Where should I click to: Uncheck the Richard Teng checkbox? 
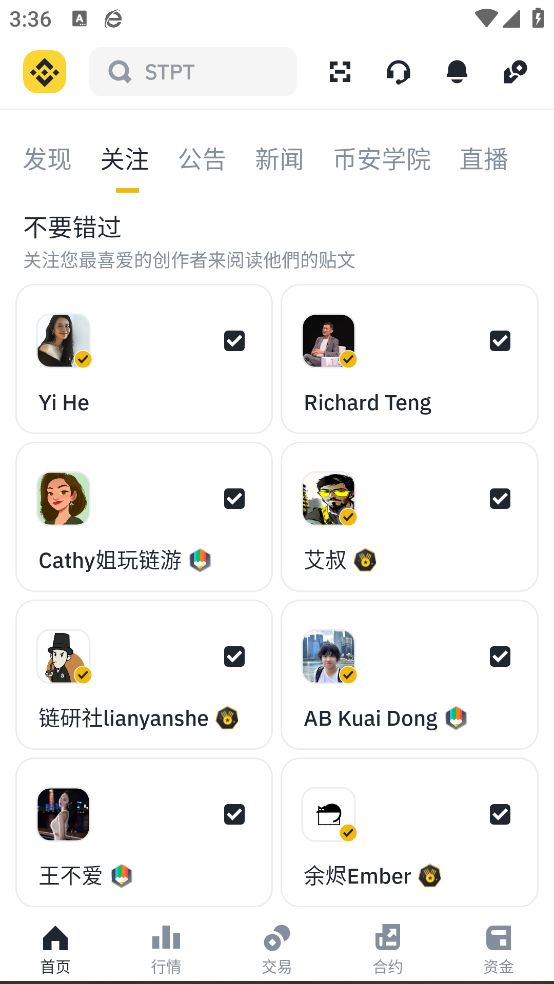pos(500,341)
